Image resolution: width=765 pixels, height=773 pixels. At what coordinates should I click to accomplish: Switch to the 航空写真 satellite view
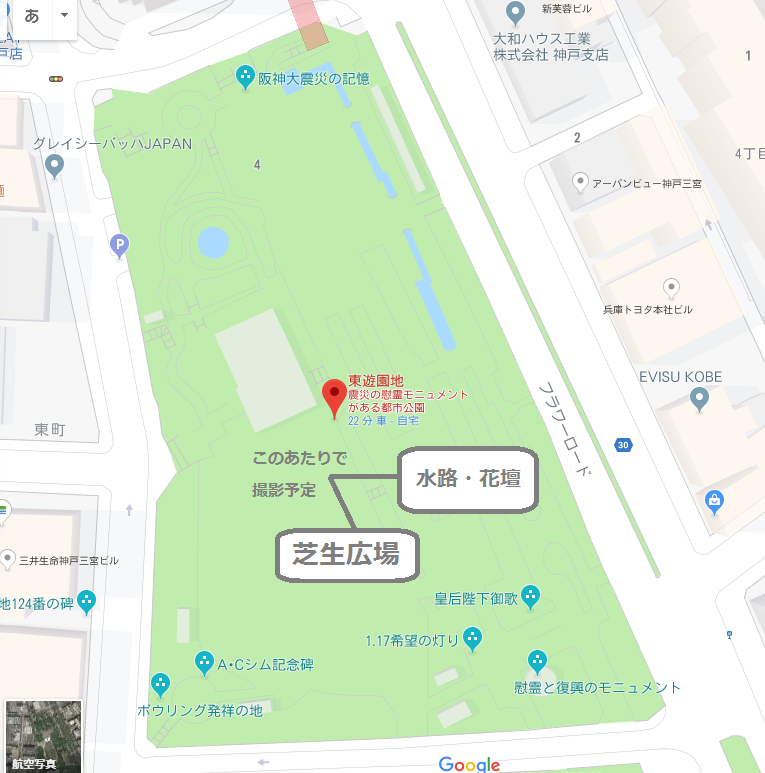click(x=42, y=736)
